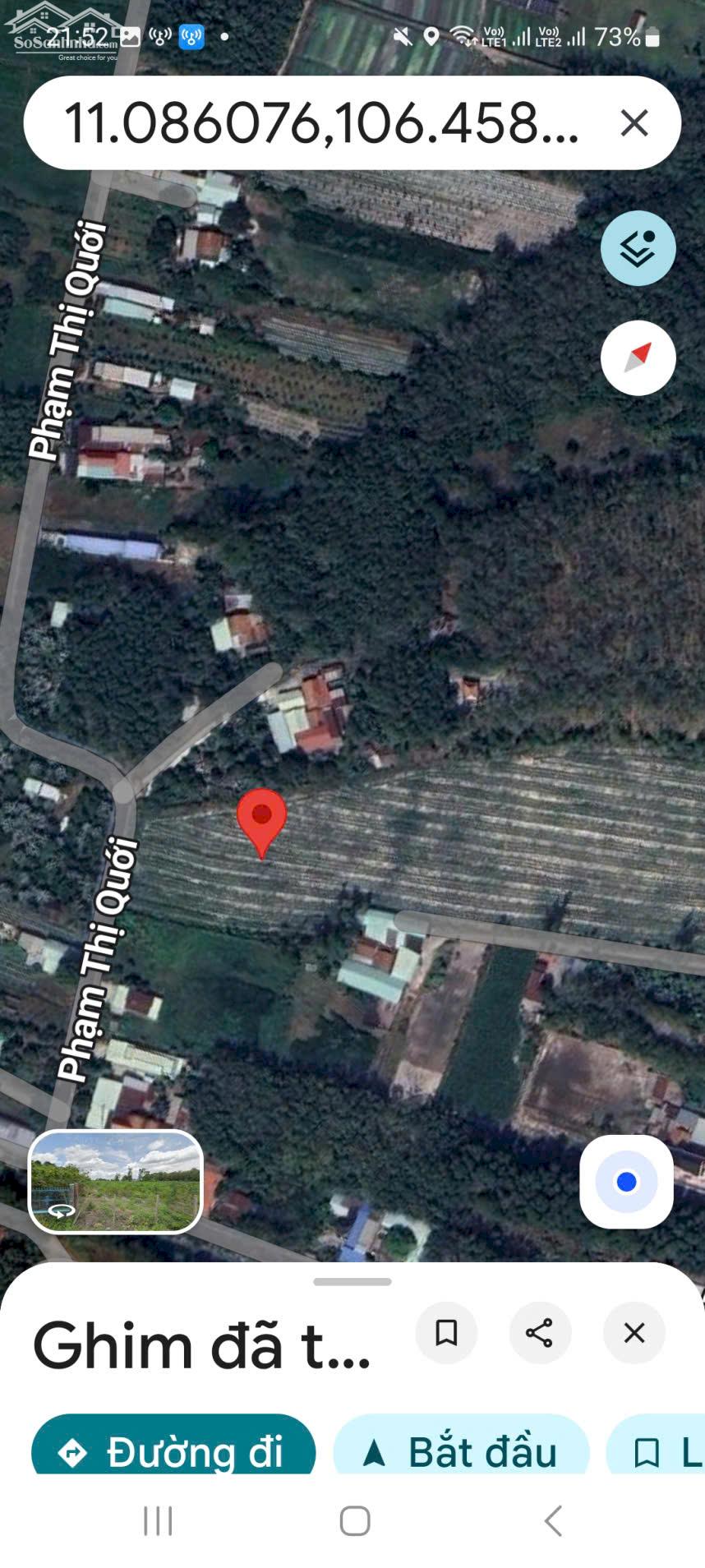Tap the red dropped pin marker
This screenshot has width=705, height=1568.
click(261, 819)
